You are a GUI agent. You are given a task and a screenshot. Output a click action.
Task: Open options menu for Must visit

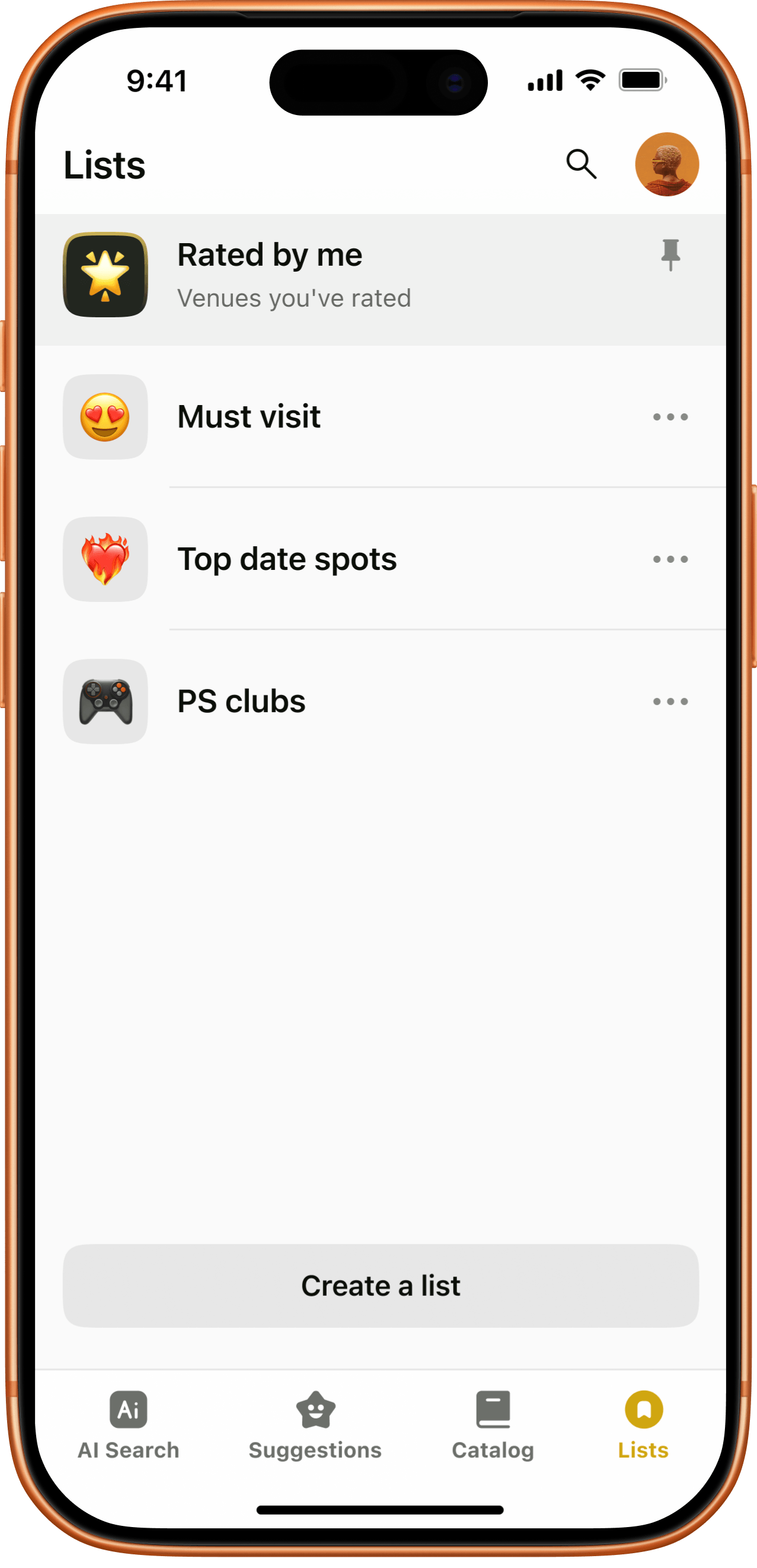(x=669, y=416)
